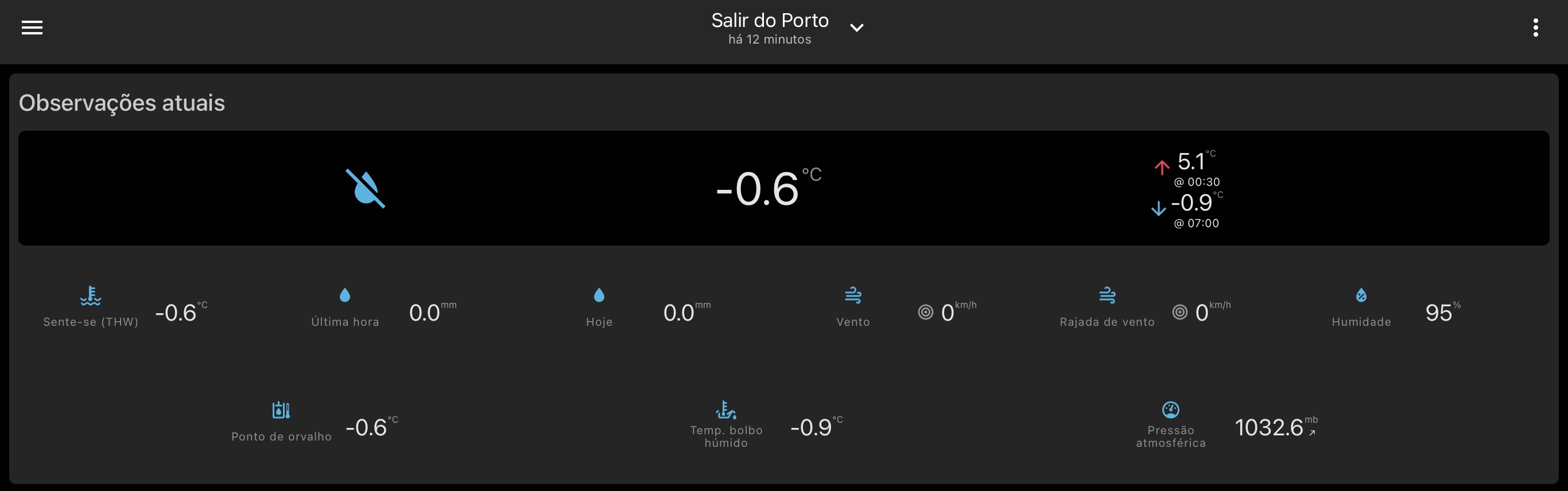
Task: Expand the Salir do Porto station dropdown
Action: (856, 28)
